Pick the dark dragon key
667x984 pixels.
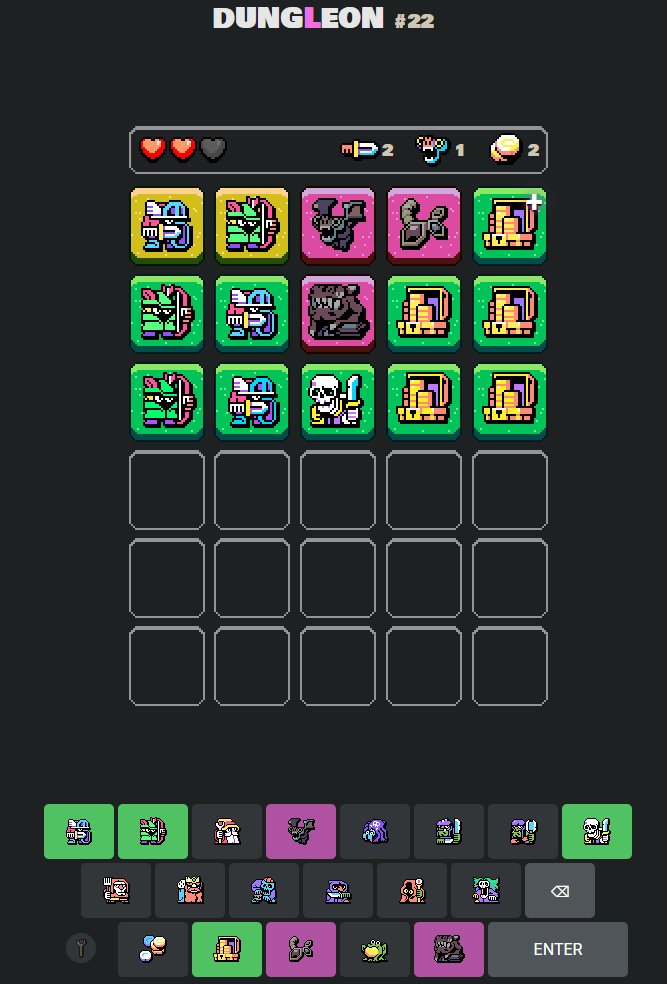[x=449, y=949]
